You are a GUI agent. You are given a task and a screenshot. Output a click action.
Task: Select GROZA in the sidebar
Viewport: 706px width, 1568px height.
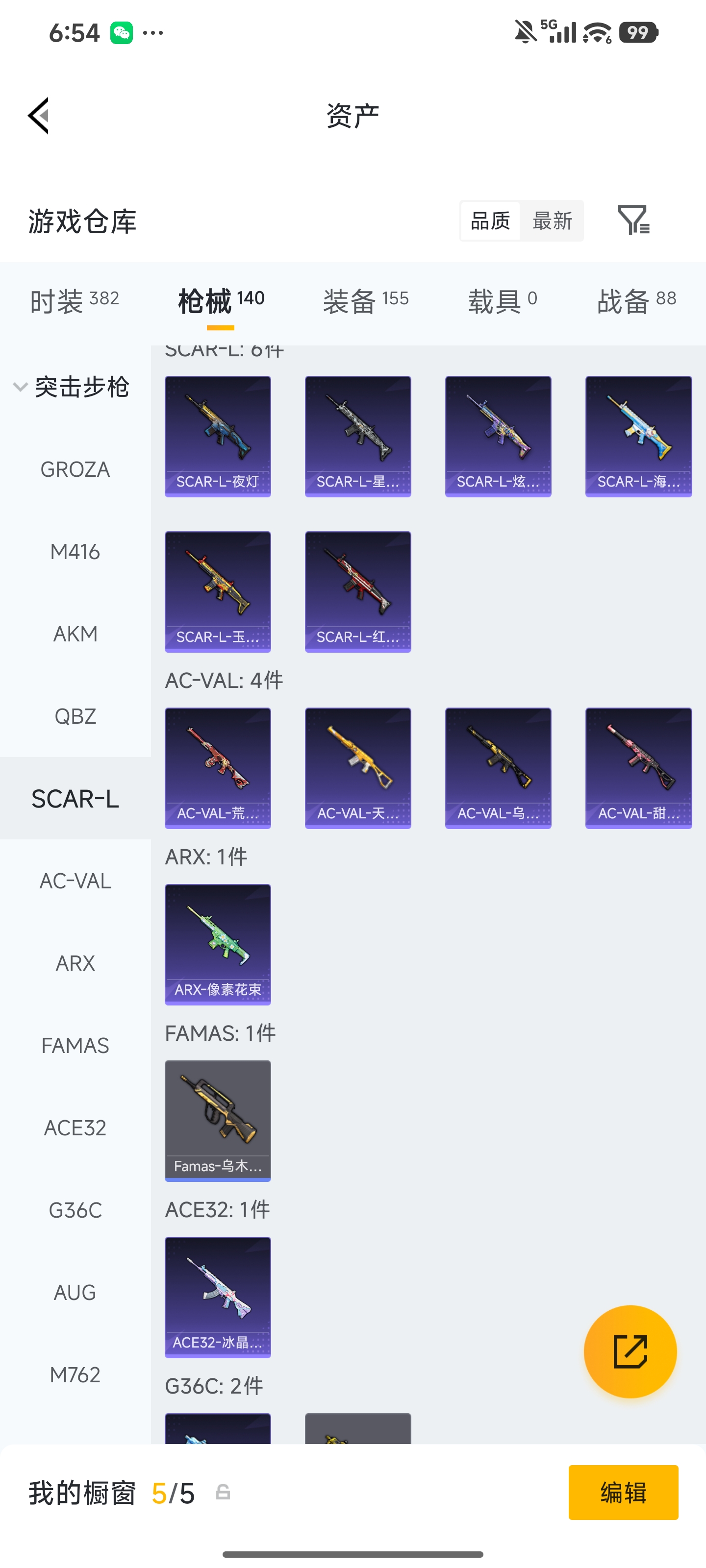click(76, 469)
